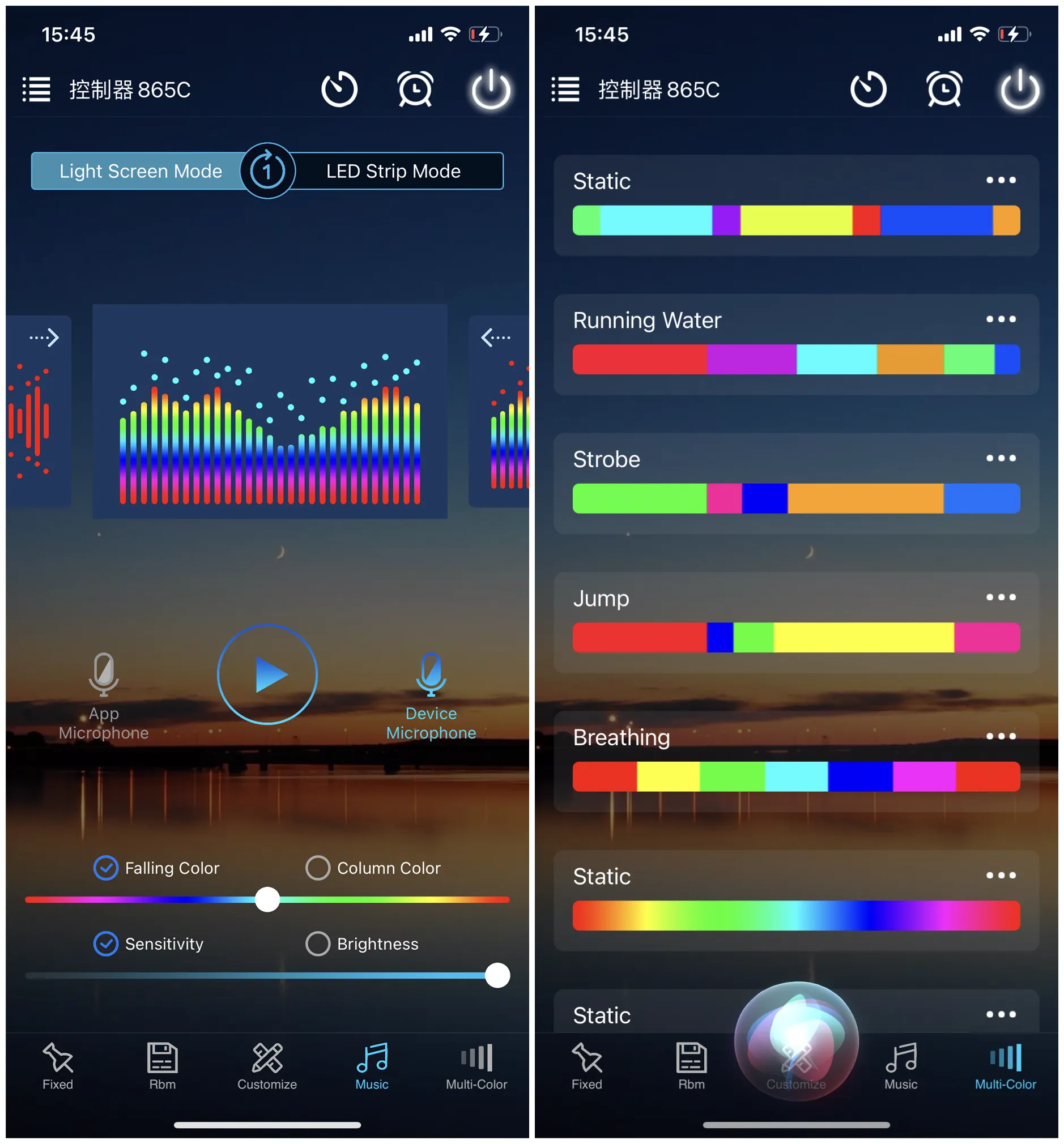This screenshot has height=1144, width=1064.
Task: Enable the Column Color option
Action: (317, 868)
